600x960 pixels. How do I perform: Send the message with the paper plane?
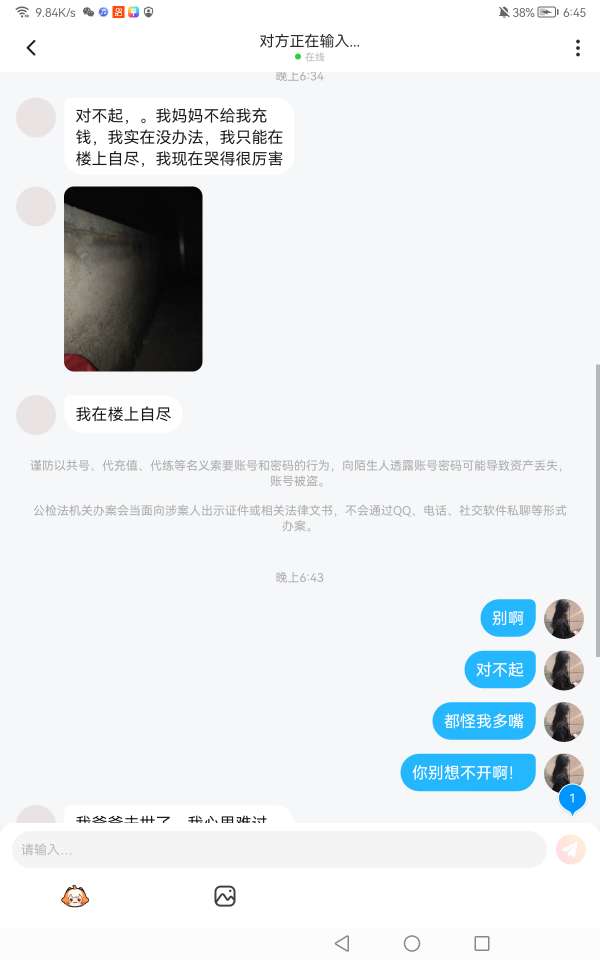coord(570,849)
